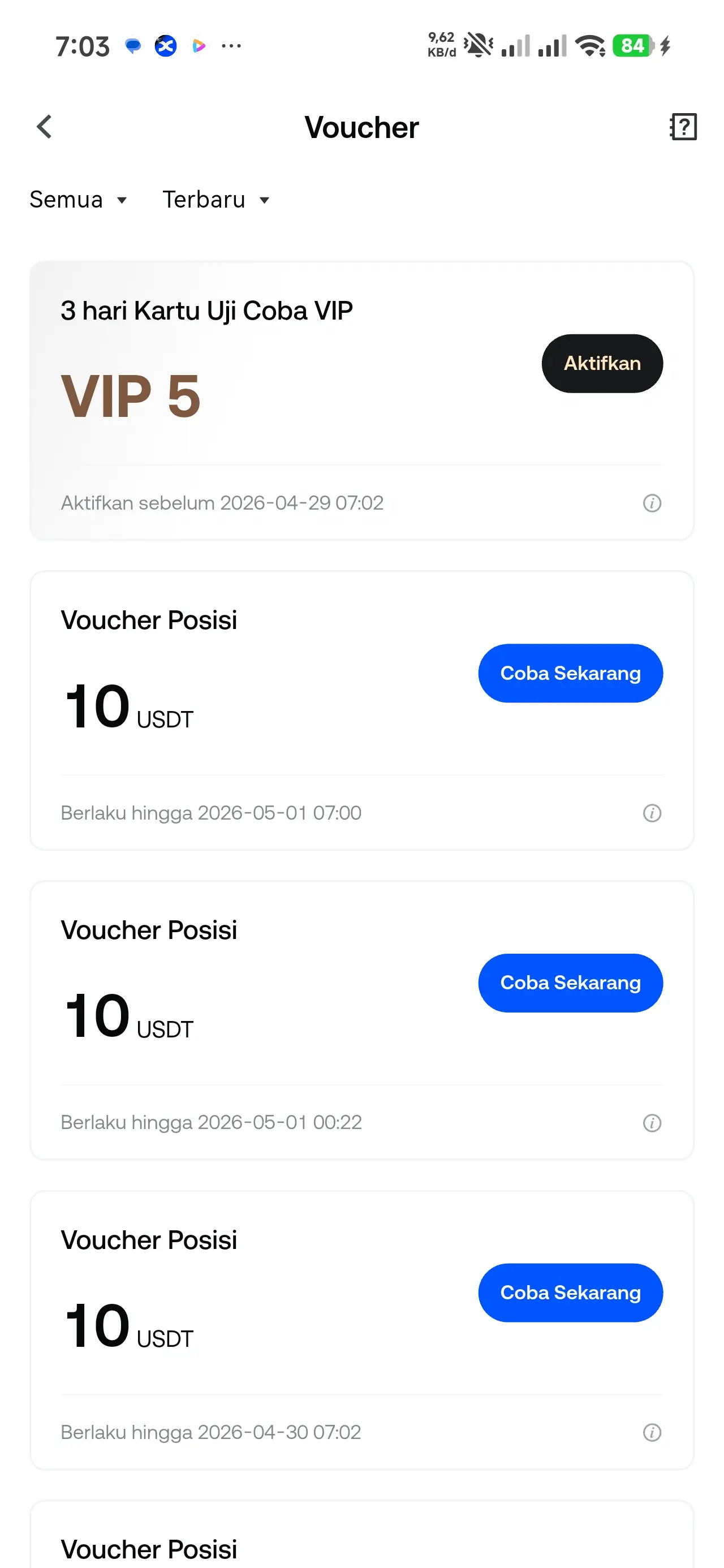Open the voucher help guide icon
Image resolution: width=724 pixels, height=1568 pixels.
683,127
